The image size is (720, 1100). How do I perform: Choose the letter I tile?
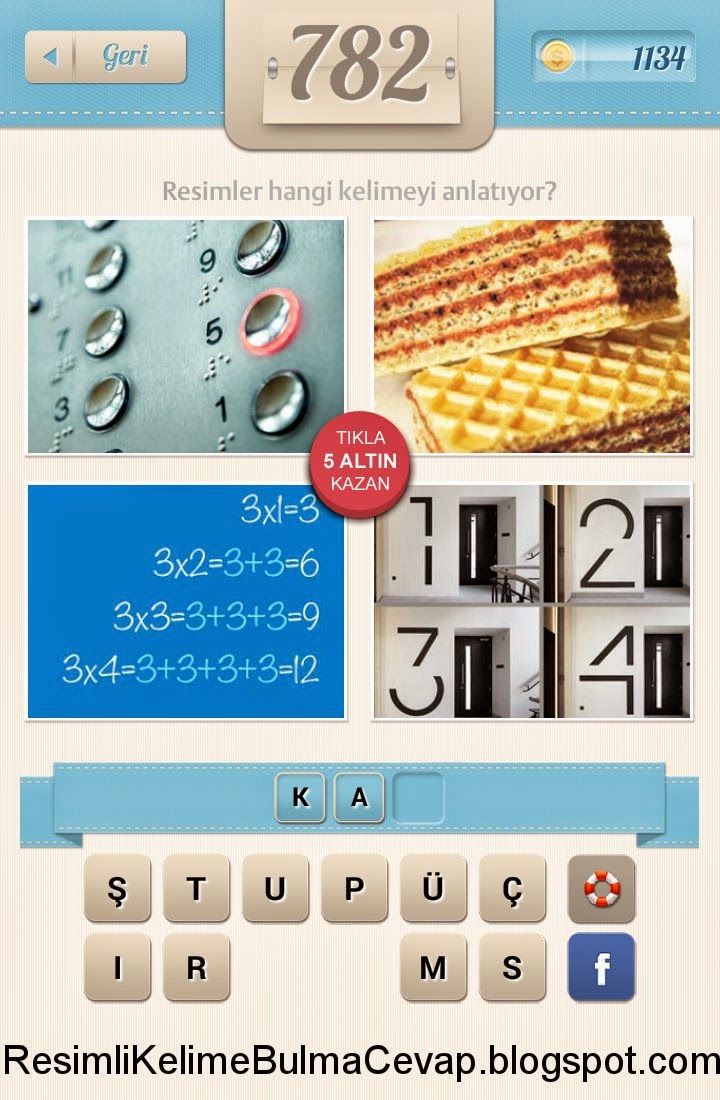click(117, 967)
